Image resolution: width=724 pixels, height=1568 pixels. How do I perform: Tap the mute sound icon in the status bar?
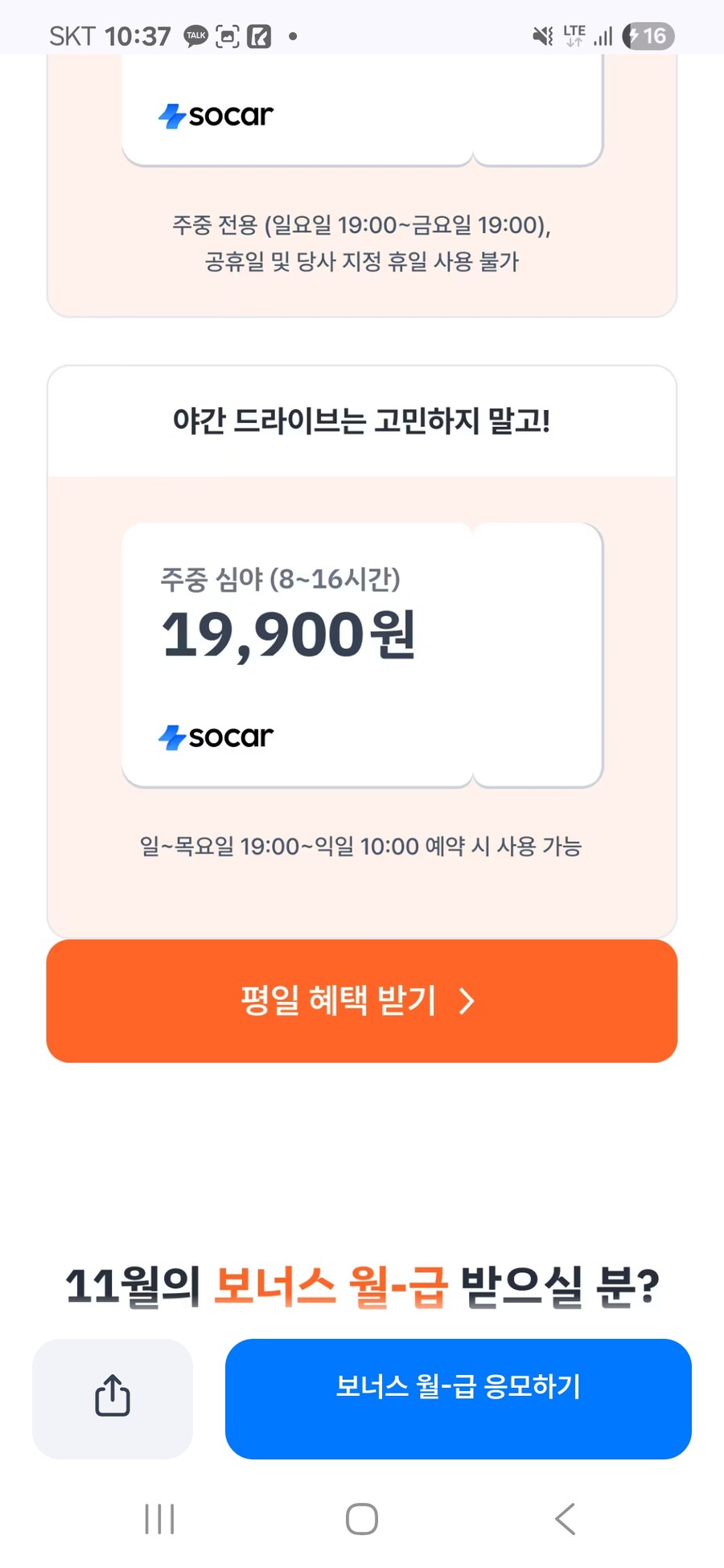(541, 35)
